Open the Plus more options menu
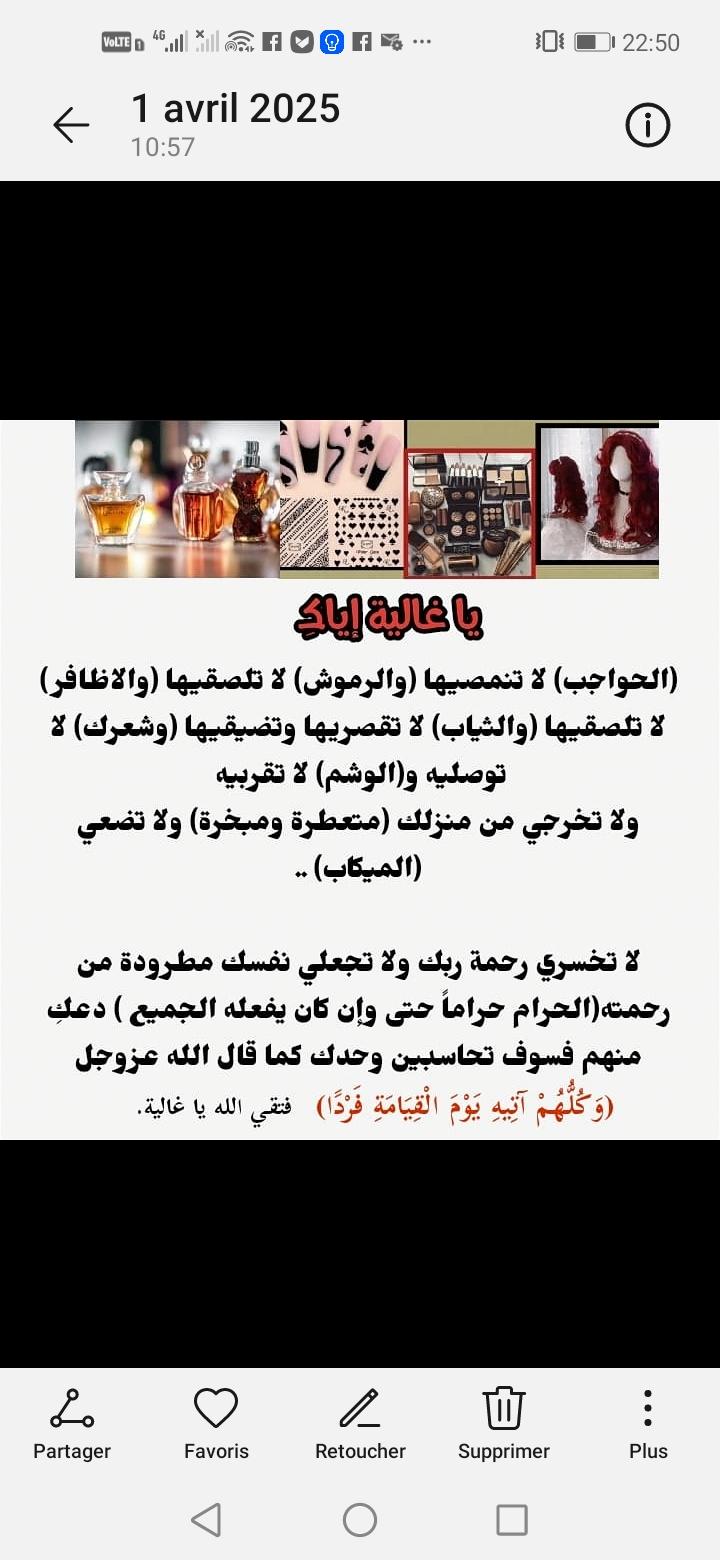This screenshot has height=1560, width=720. click(648, 1422)
